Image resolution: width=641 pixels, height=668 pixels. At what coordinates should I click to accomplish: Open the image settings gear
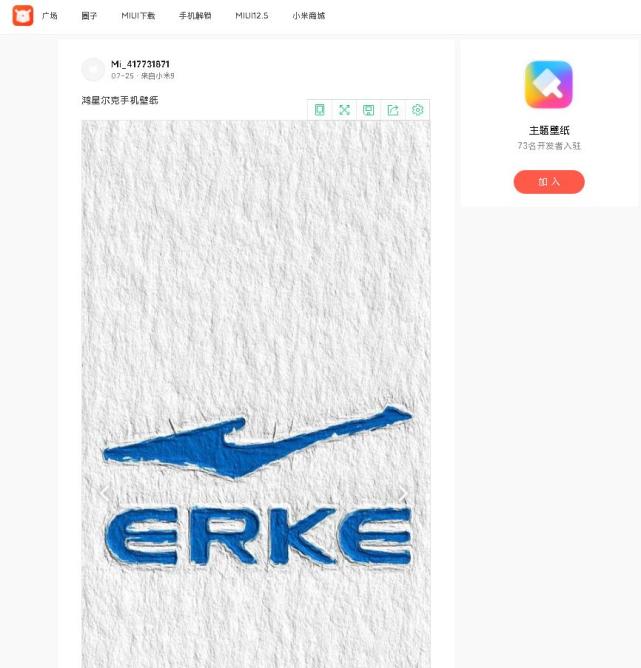(417, 110)
